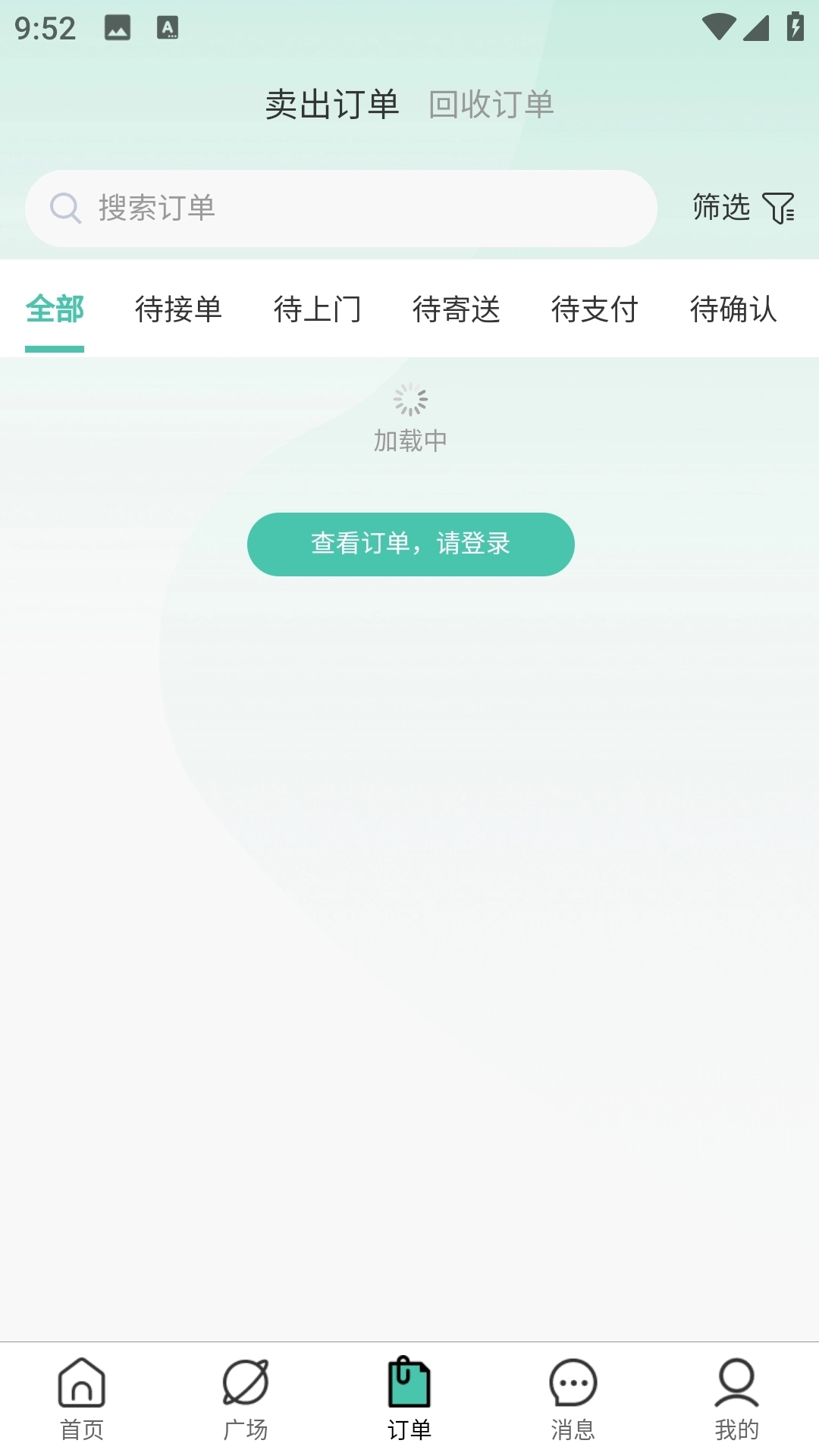This screenshot has width=819, height=1456.
Task: Switch to the 待寄送 filter
Action: pos(456,309)
